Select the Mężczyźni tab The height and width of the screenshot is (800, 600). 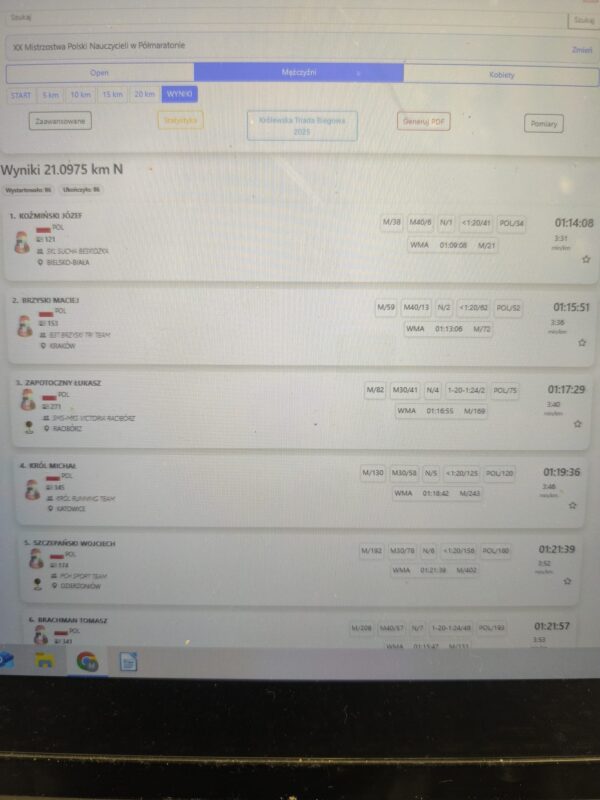(x=298, y=73)
